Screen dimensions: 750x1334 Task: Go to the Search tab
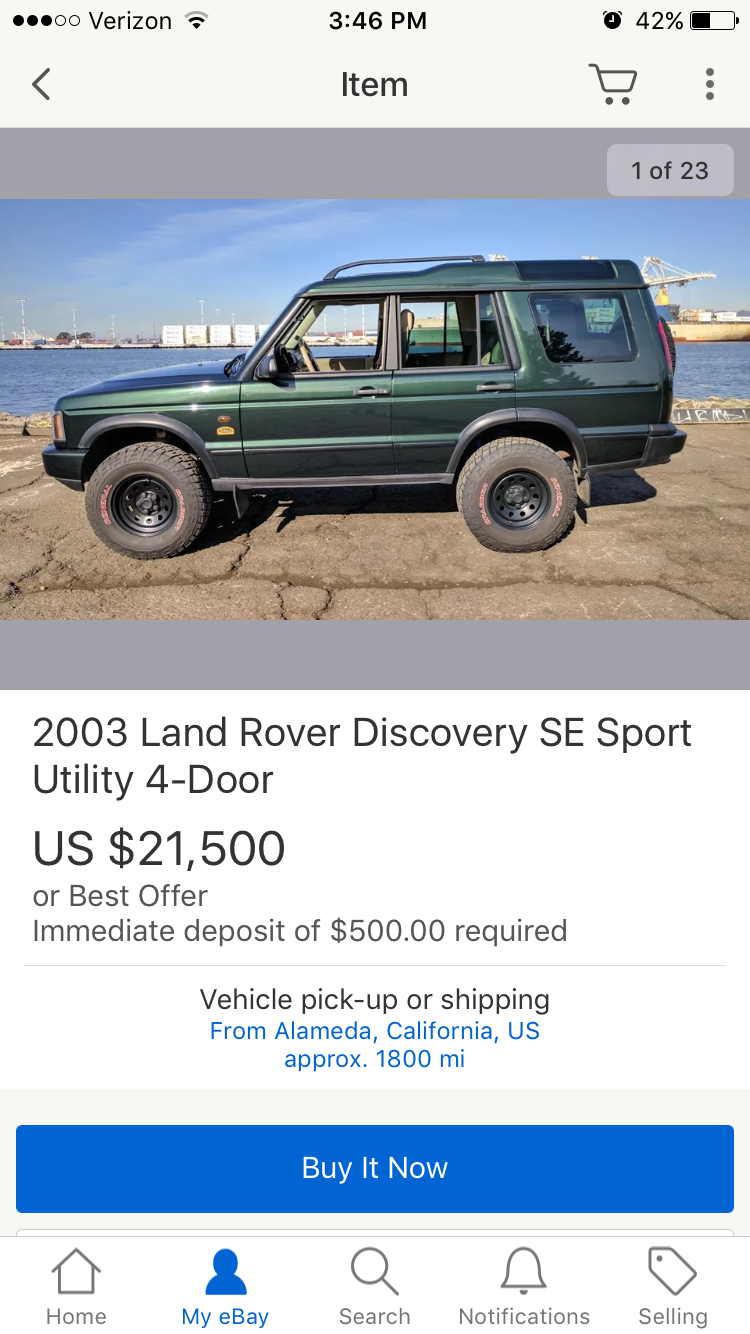tap(374, 1287)
